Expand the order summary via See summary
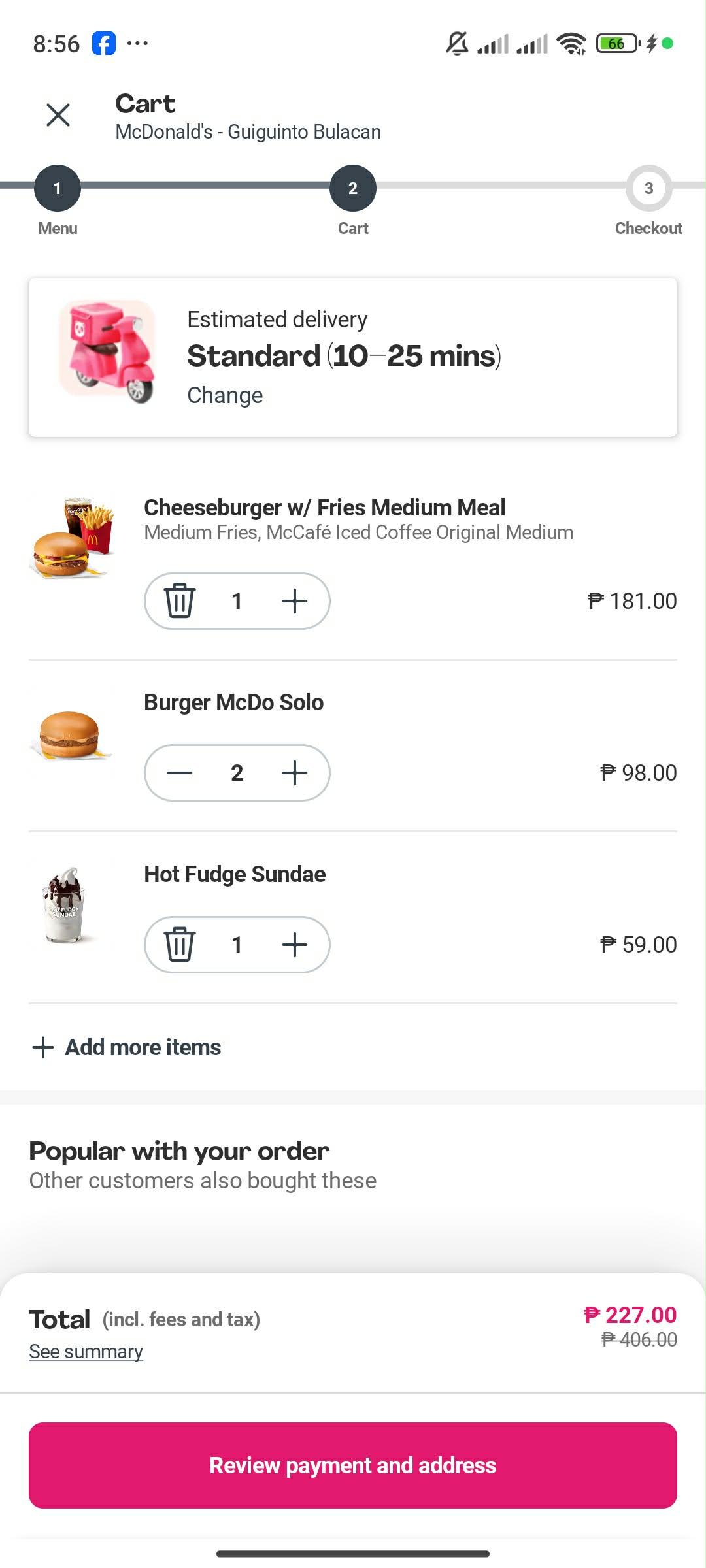 (85, 1350)
